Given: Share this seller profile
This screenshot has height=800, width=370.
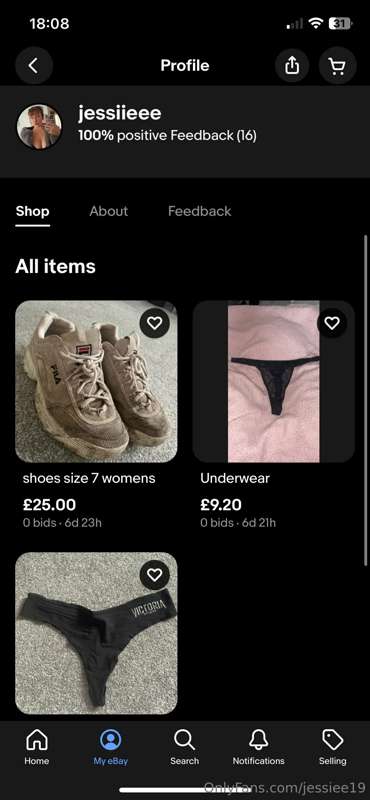Looking at the screenshot, I should coord(292,65).
